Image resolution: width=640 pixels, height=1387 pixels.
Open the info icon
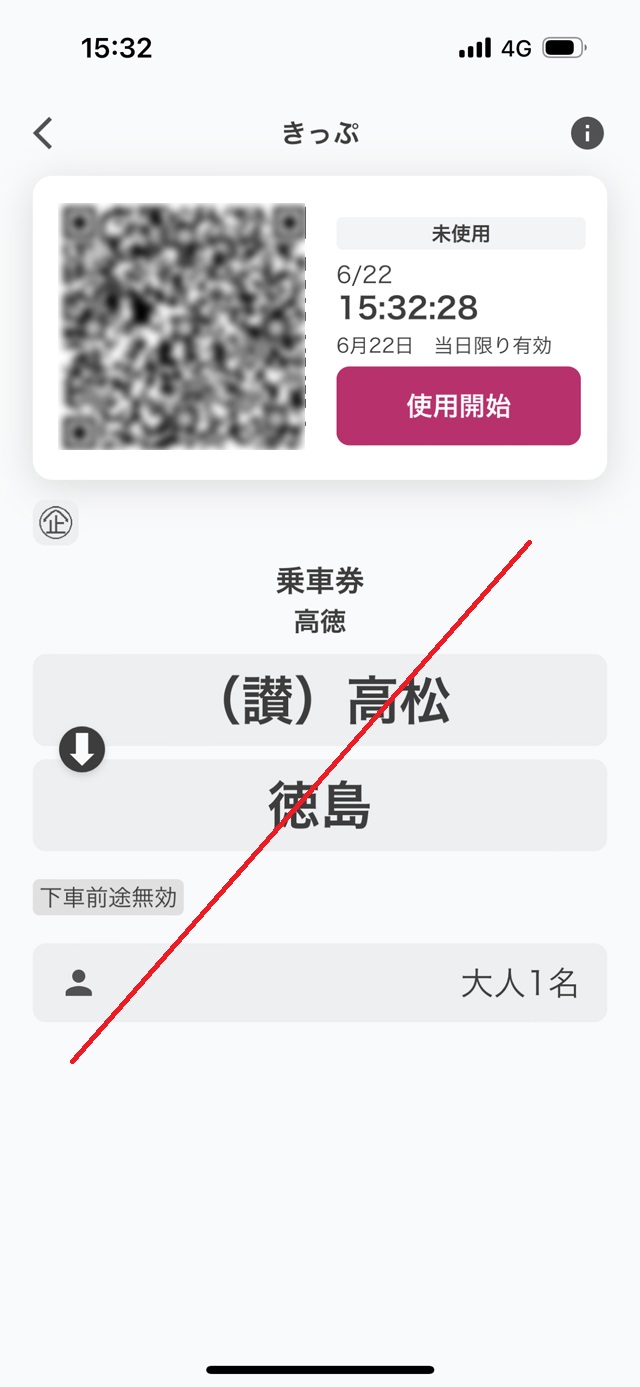(x=587, y=133)
